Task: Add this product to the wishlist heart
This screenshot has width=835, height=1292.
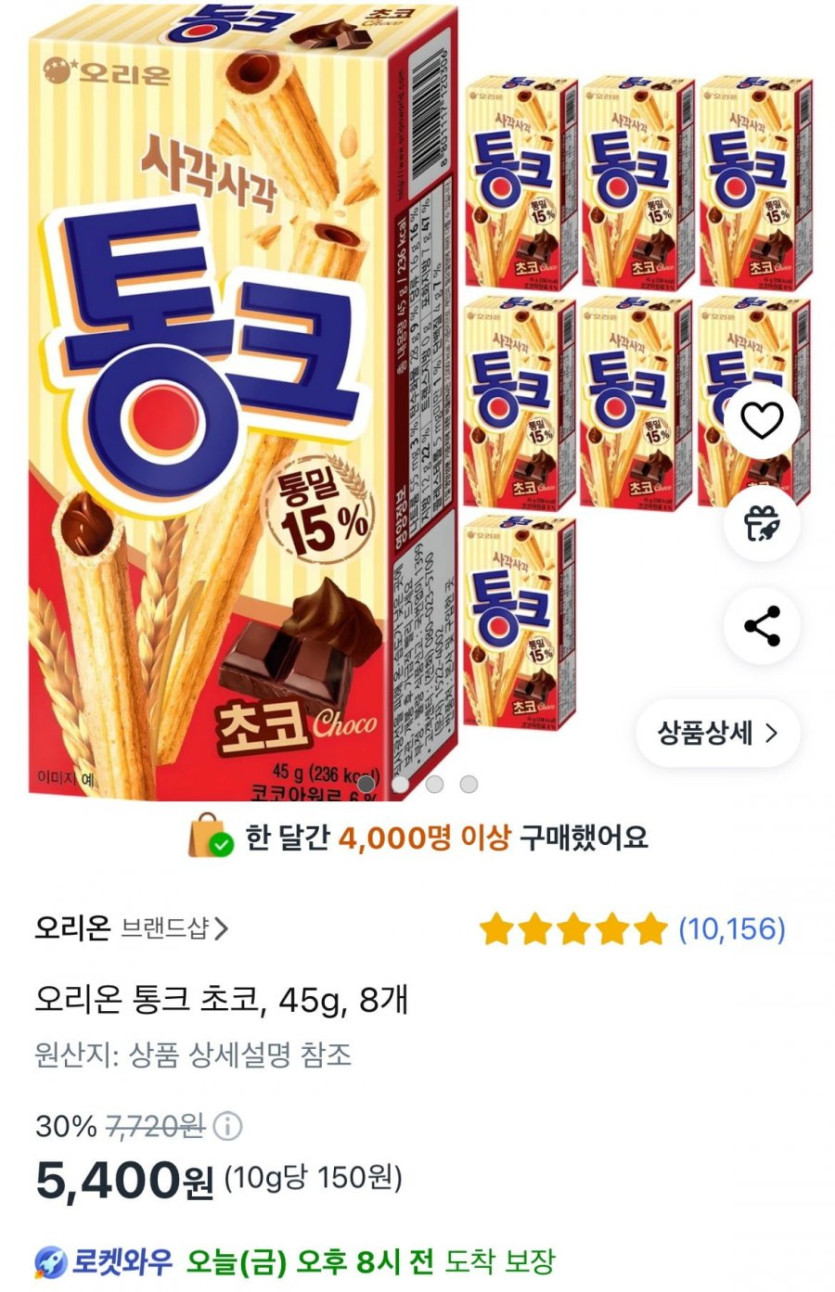Action: (762, 422)
